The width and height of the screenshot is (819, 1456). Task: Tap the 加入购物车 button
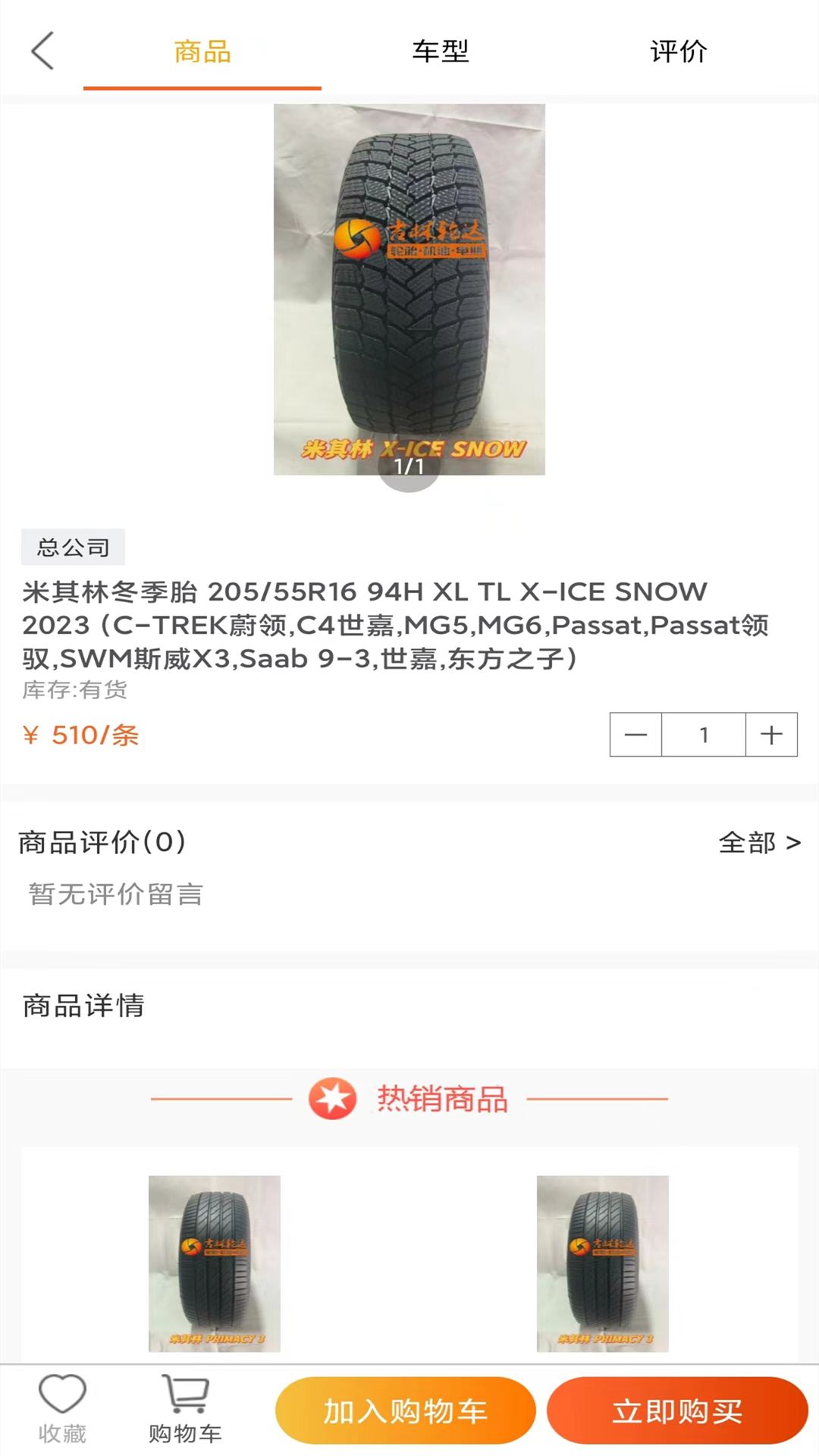pyautogui.click(x=406, y=1410)
